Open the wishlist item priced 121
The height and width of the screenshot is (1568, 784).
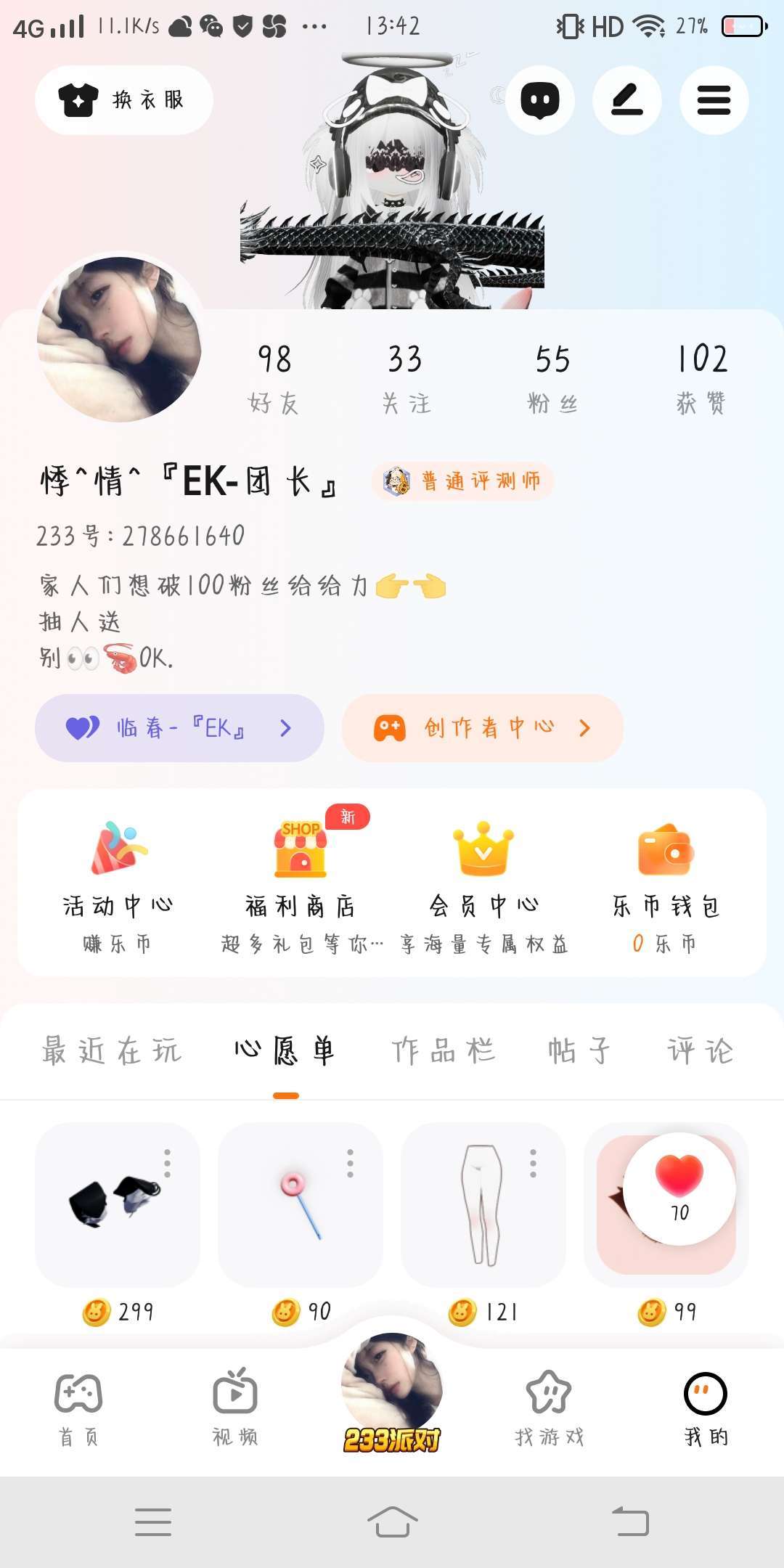pos(483,1205)
